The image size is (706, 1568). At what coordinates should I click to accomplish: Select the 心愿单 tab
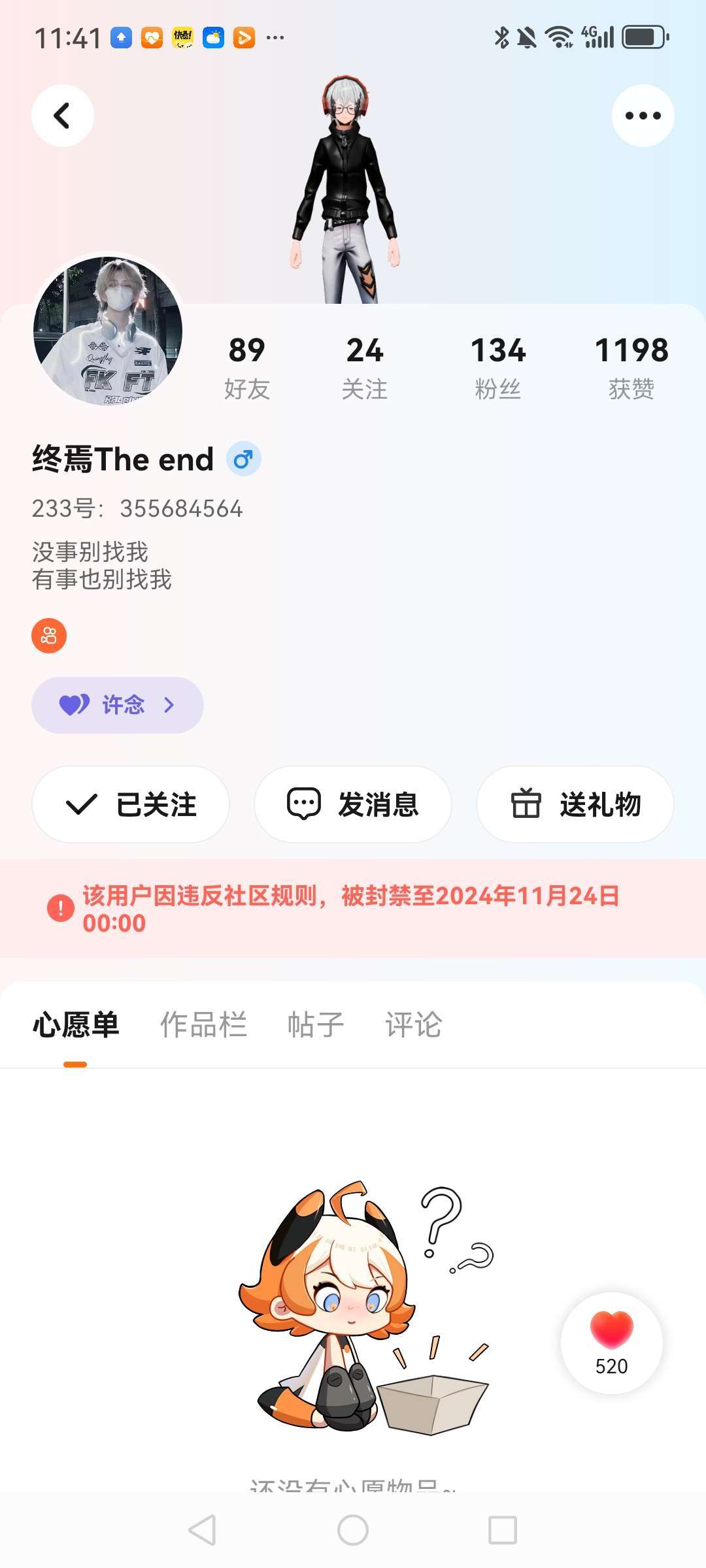pos(76,1024)
